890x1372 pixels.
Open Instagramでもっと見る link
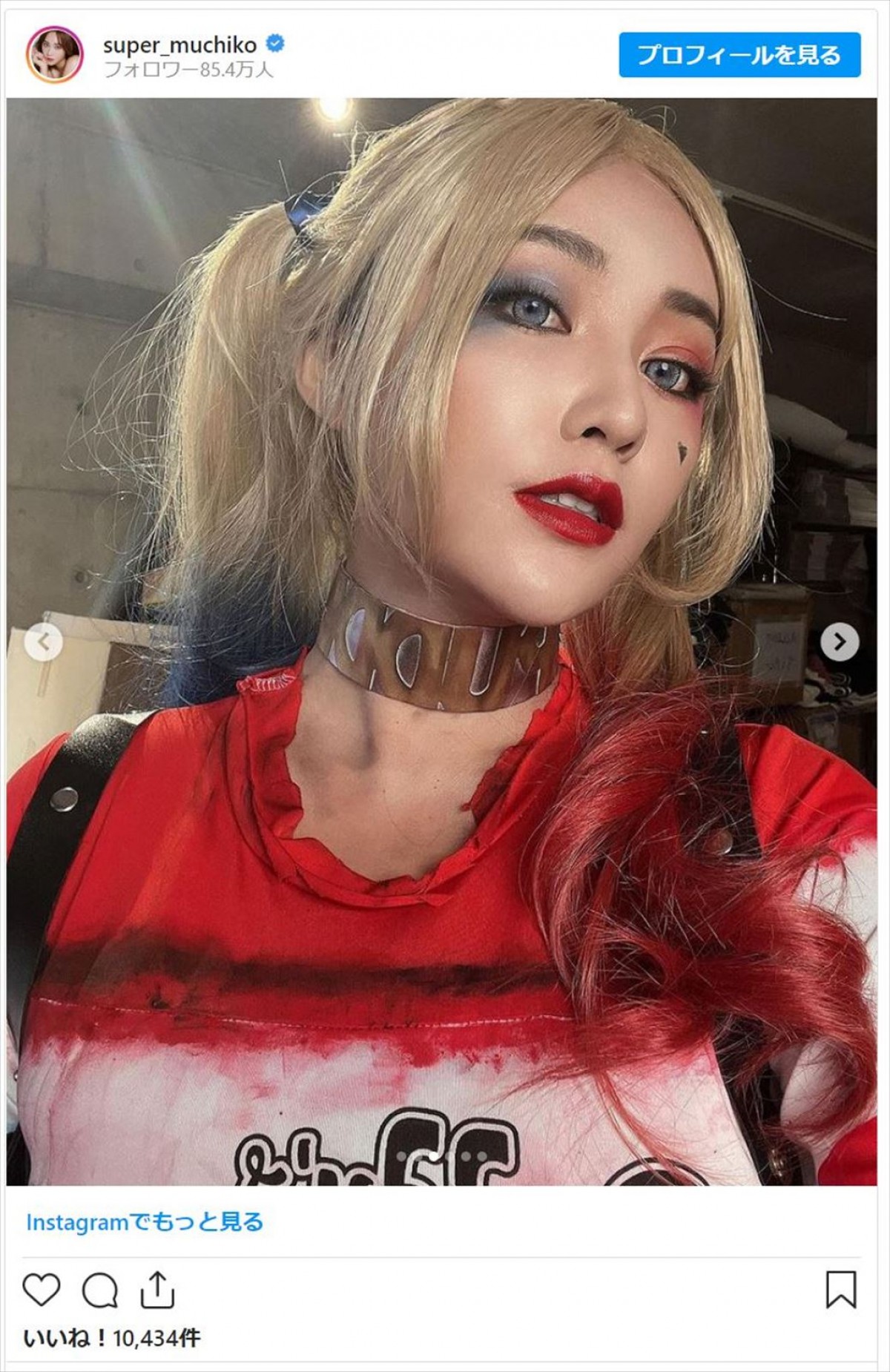pos(145,1222)
